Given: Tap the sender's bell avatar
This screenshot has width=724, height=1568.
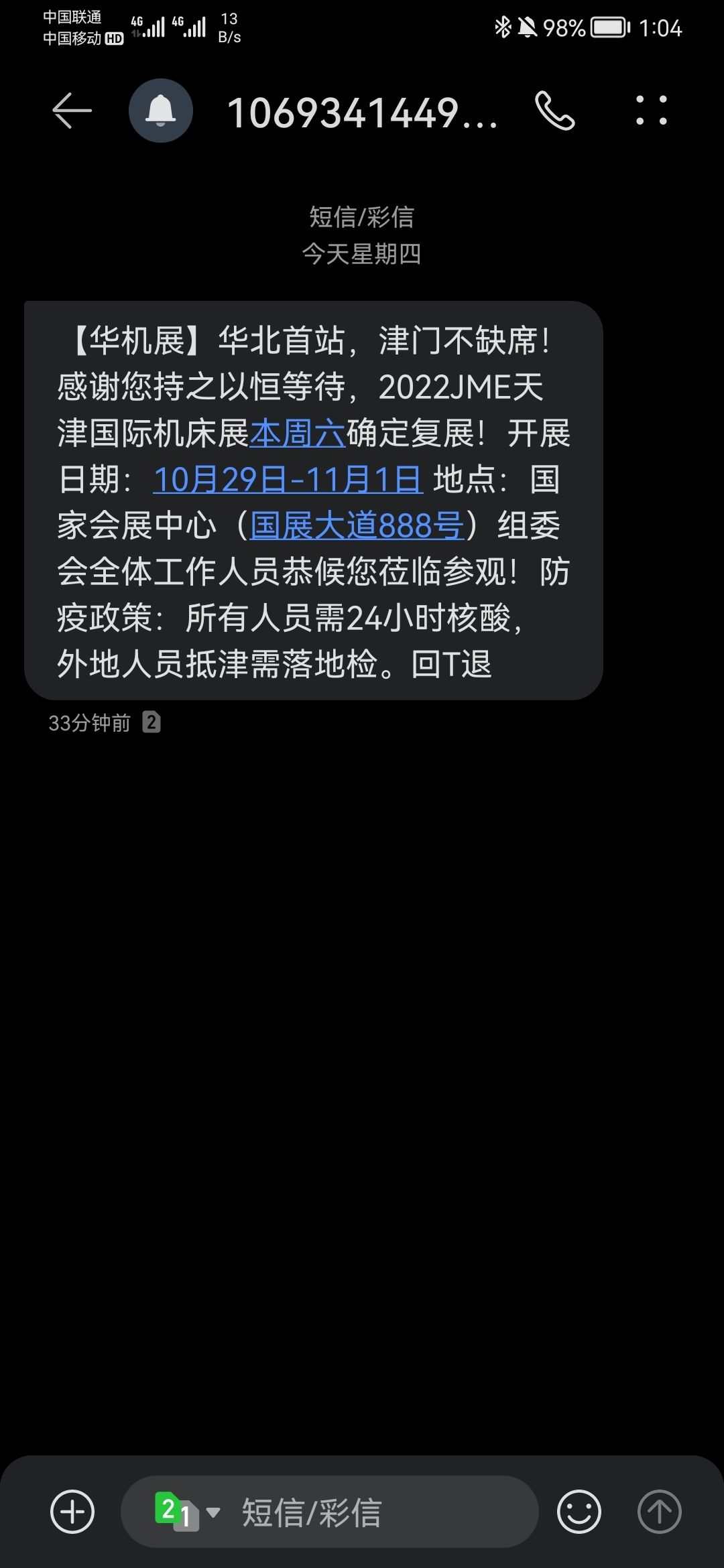Looking at the screenshot, I should (161, 111).
